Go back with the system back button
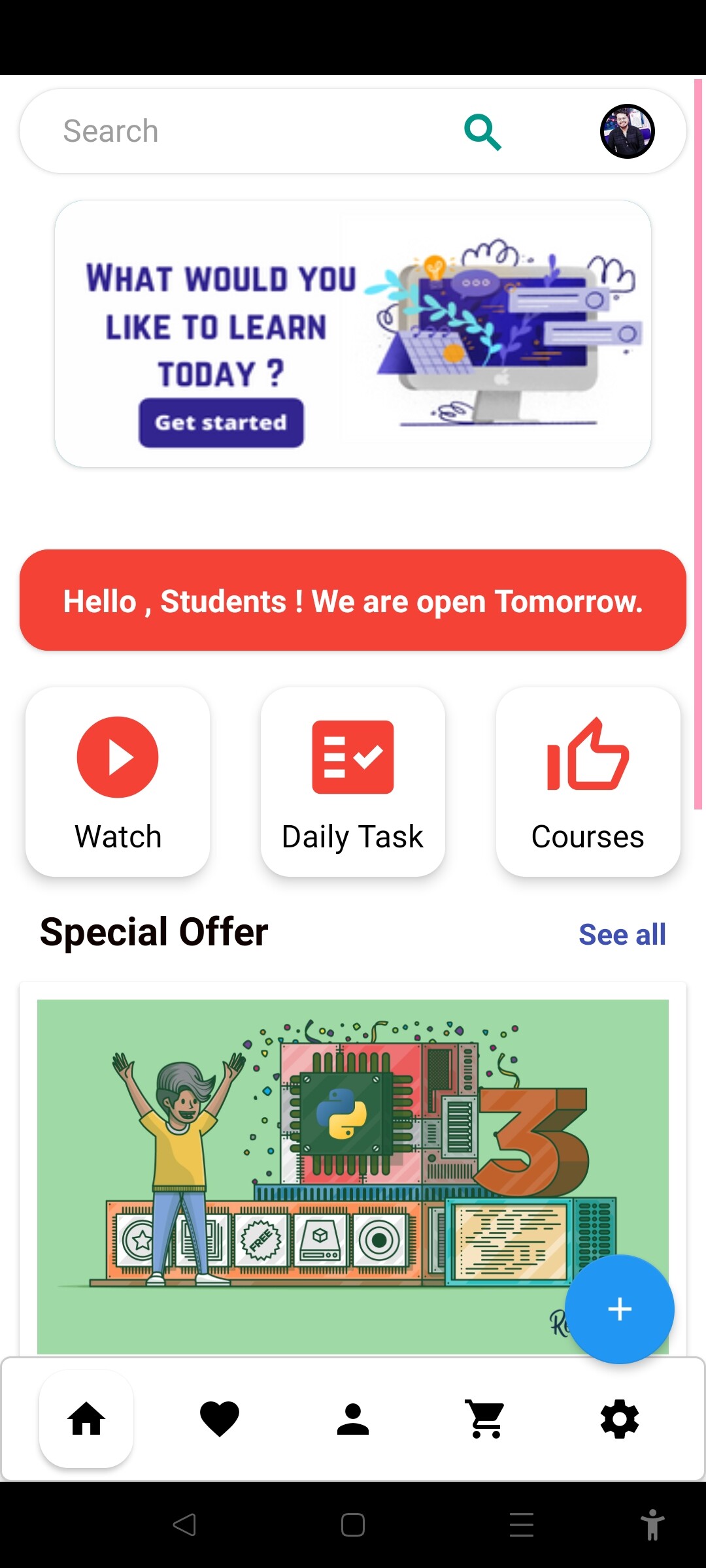Viewport: 706px width, 1568px height. coord(184,1525)
